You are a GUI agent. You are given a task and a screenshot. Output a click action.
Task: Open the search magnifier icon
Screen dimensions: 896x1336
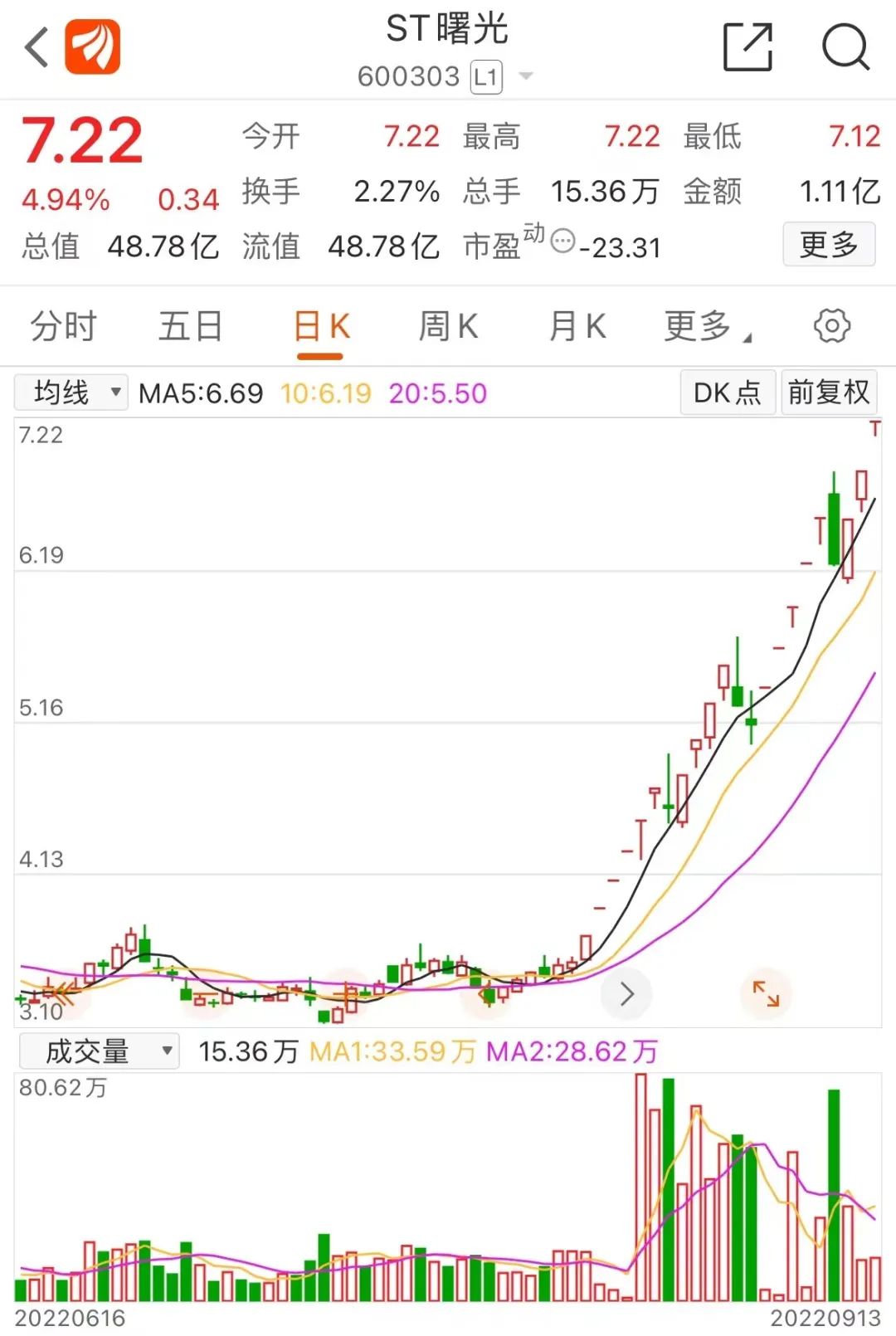(x=845, y=47)
